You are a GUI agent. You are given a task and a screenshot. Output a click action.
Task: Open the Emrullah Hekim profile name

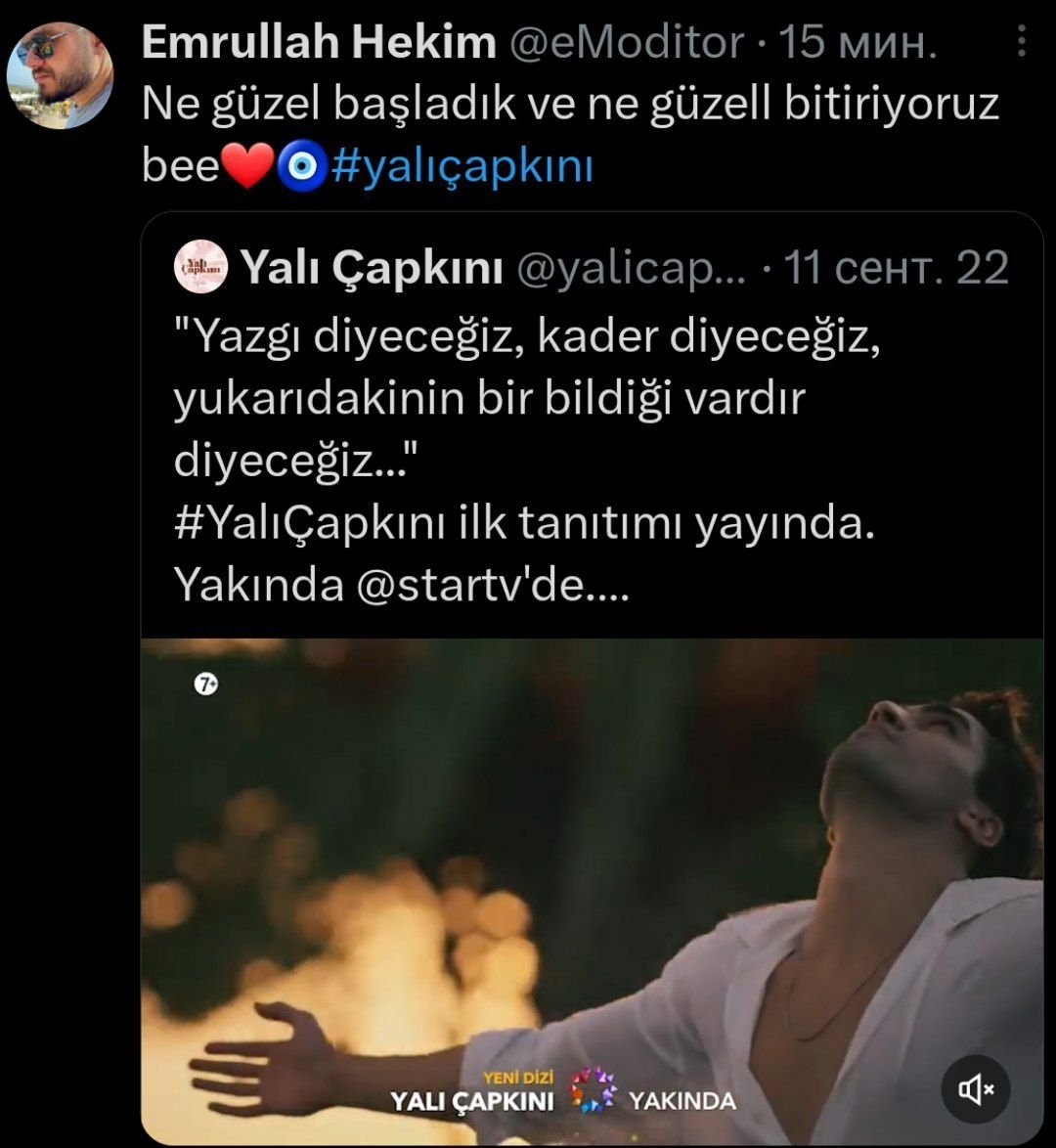coord(320,42)
